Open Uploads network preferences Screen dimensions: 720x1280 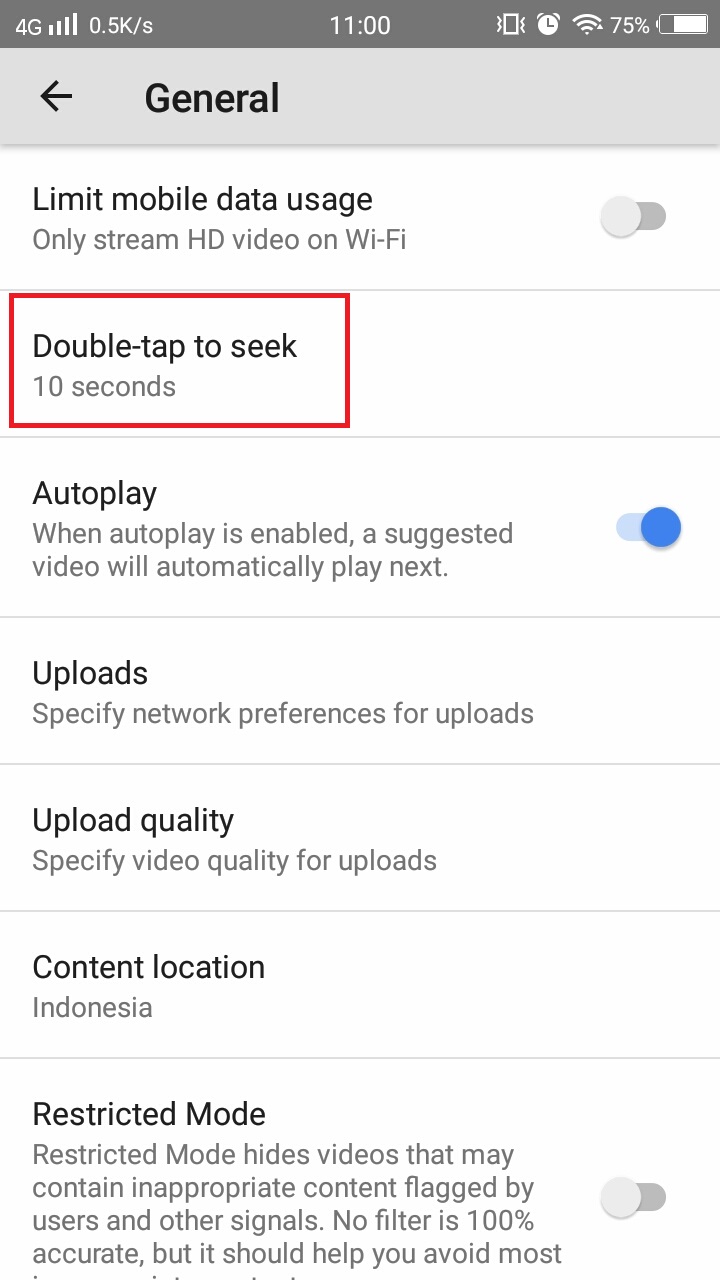[x=282, y=692]
